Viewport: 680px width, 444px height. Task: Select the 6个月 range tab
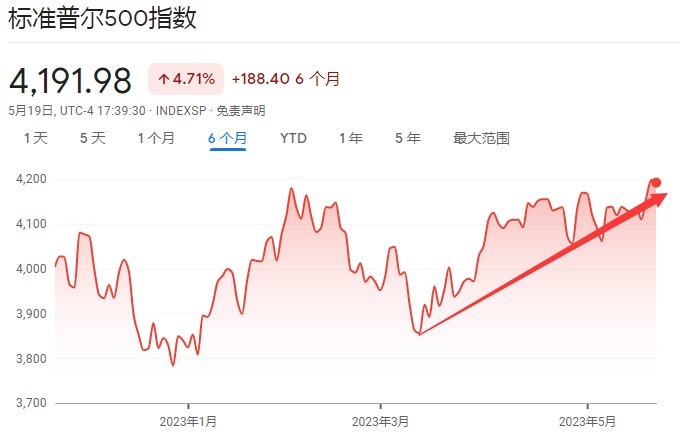pyautogui.click(x=228, y=138)
